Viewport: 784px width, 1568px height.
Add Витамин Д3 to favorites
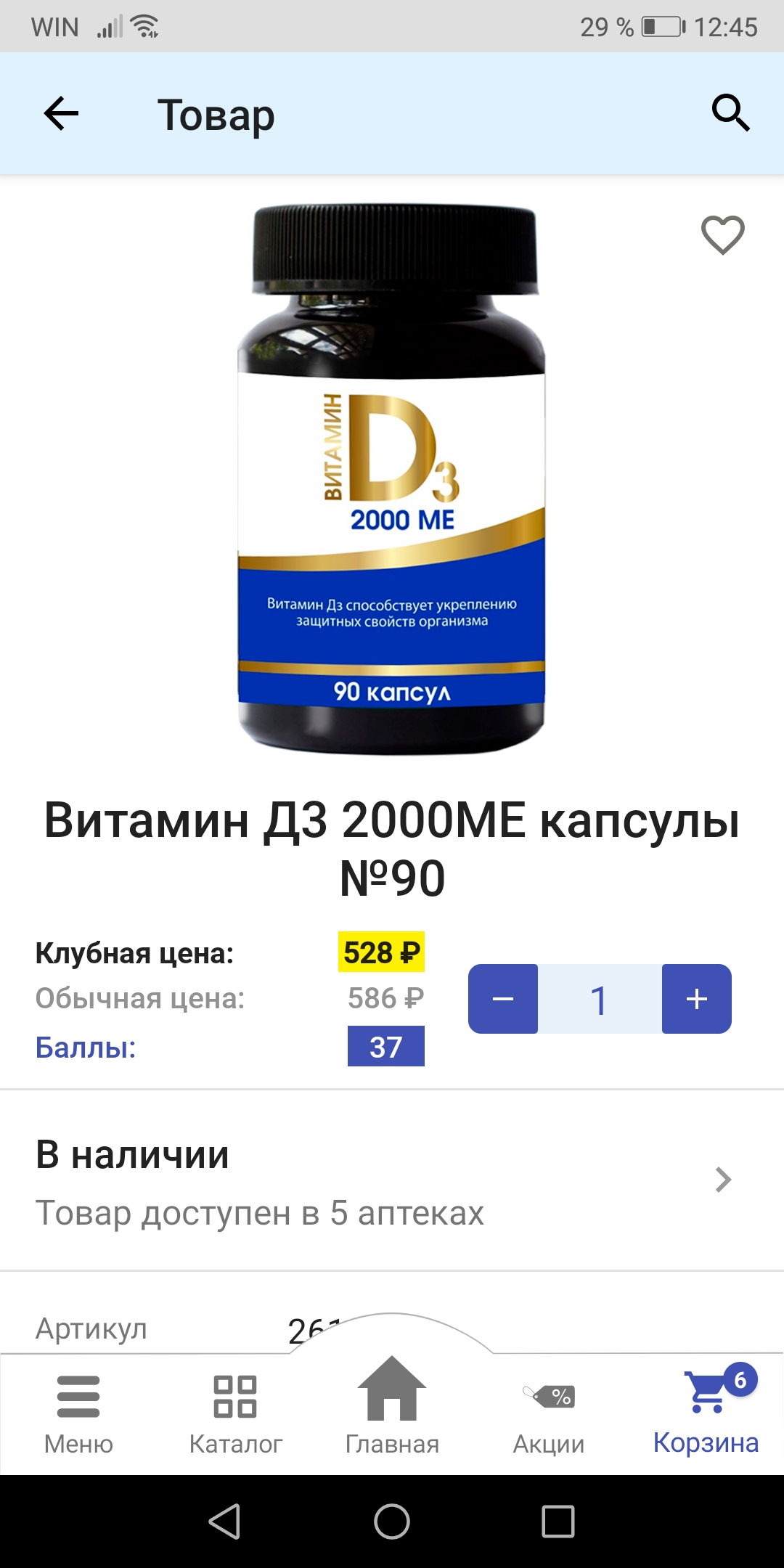point(722,235)
